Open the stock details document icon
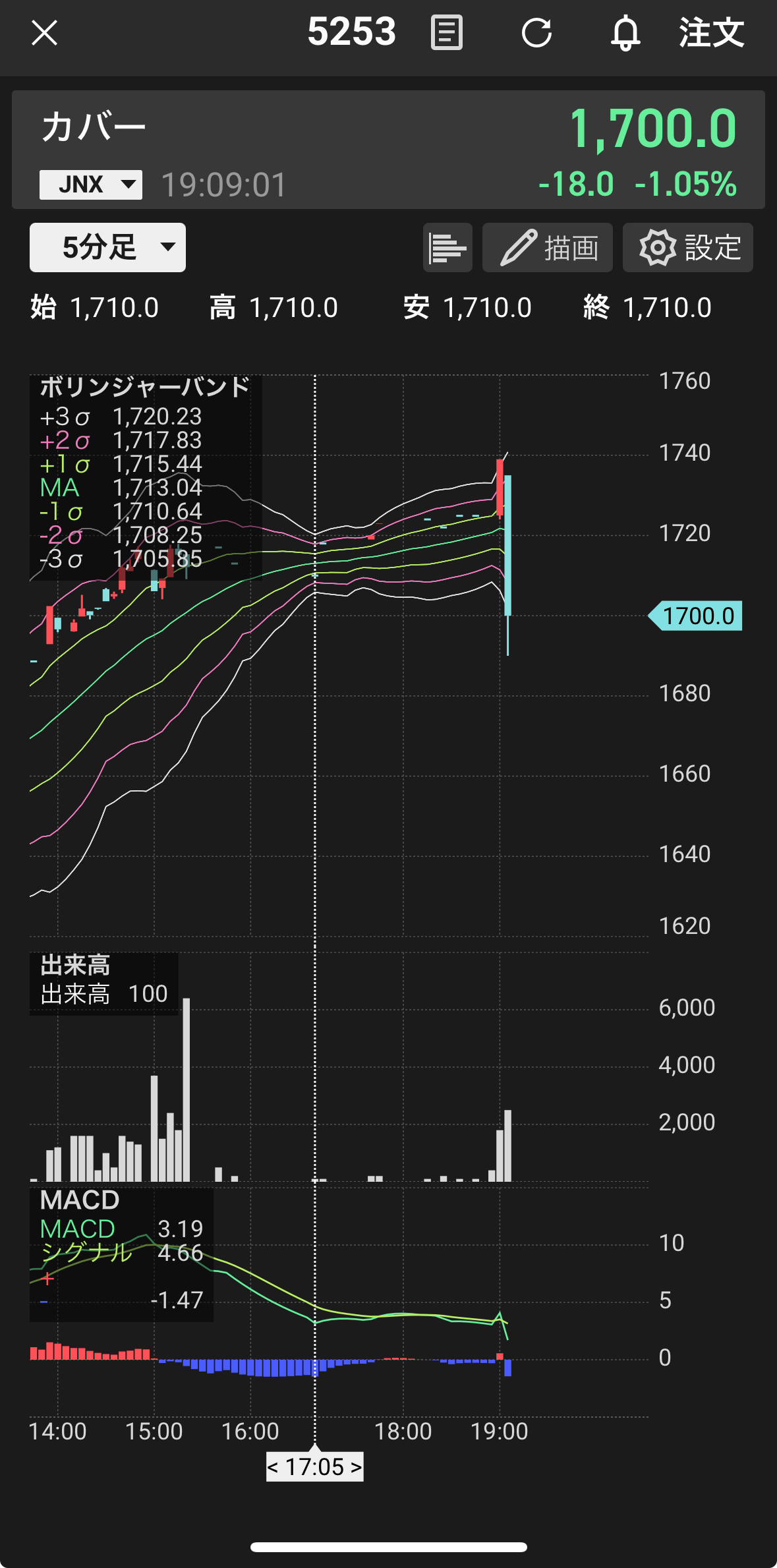777x1568 pixels. click(446, 33)
